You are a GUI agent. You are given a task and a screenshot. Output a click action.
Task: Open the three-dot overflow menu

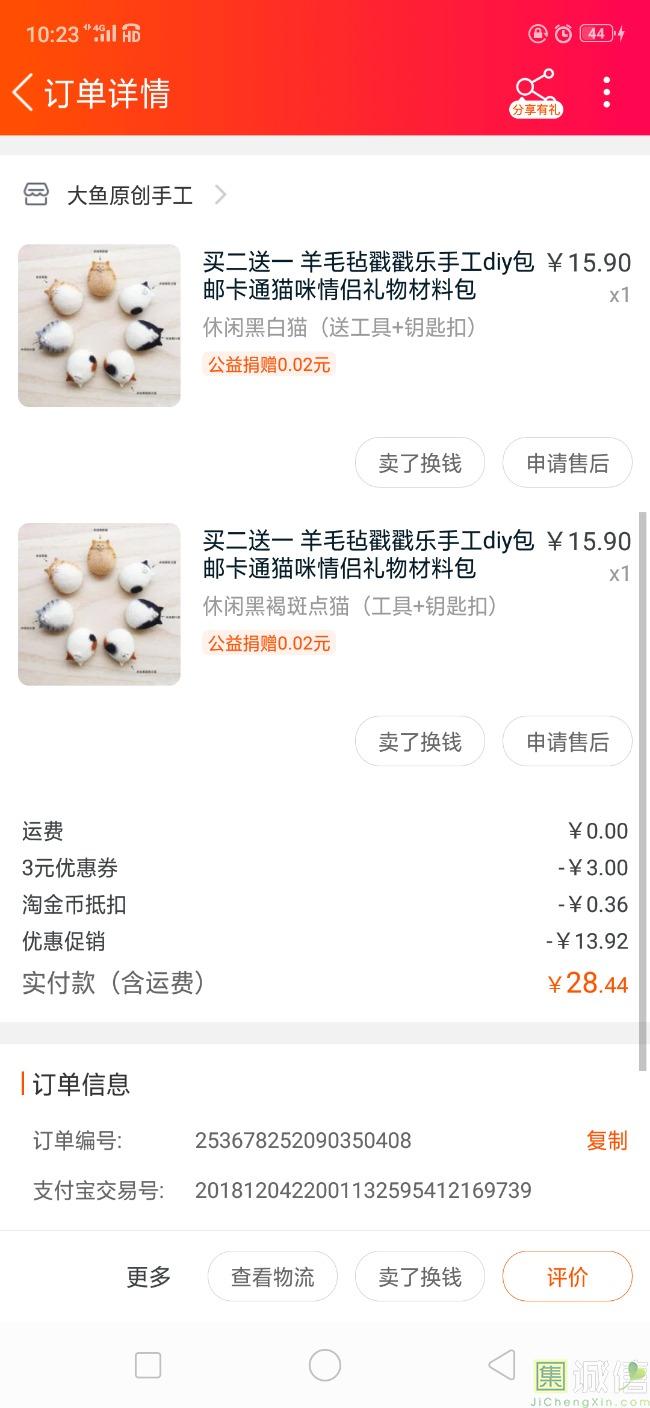(607, 92)
